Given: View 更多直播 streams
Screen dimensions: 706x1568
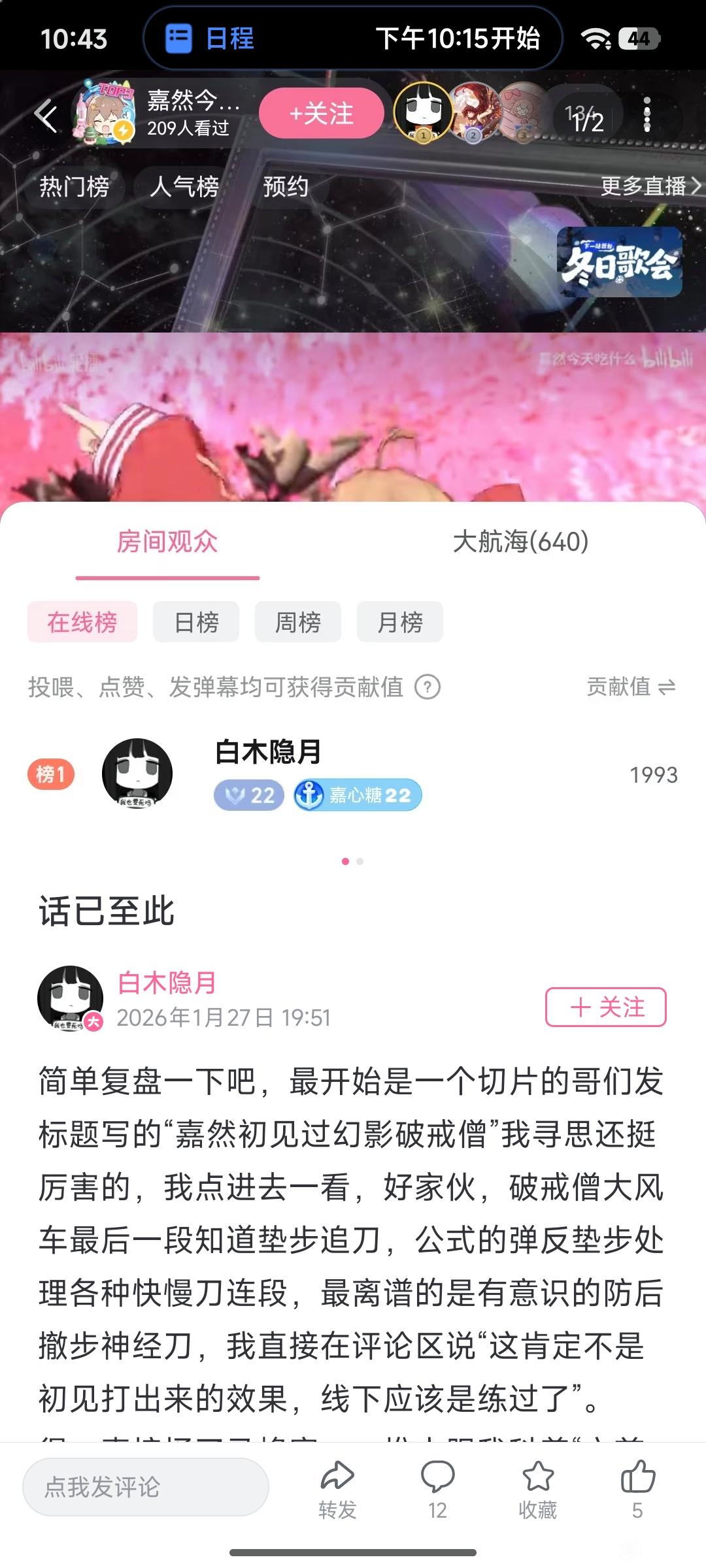Looking at the screenshot, I should tap(650, 186).
